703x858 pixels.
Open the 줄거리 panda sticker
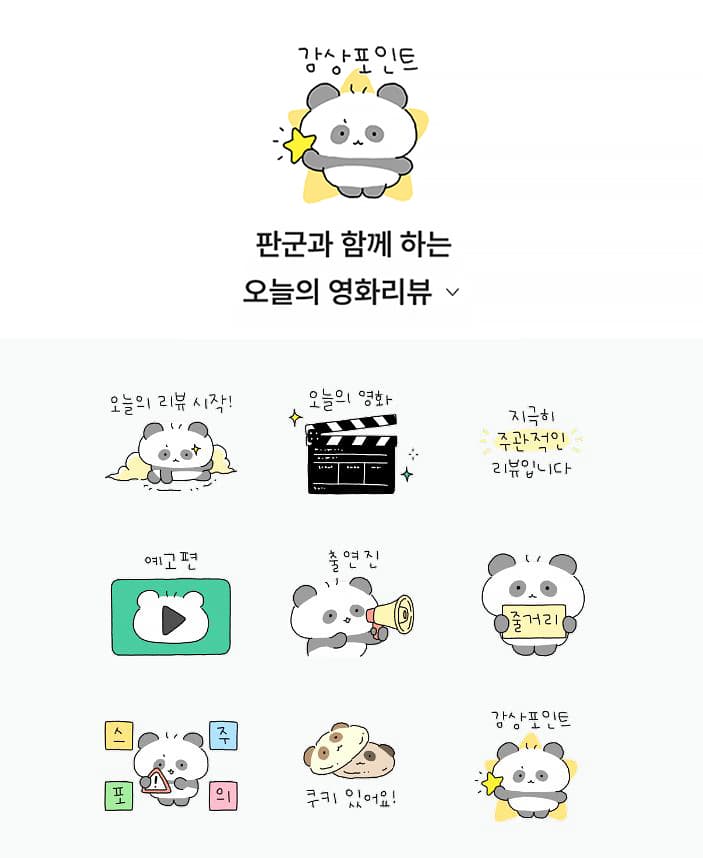click(531, 608)
